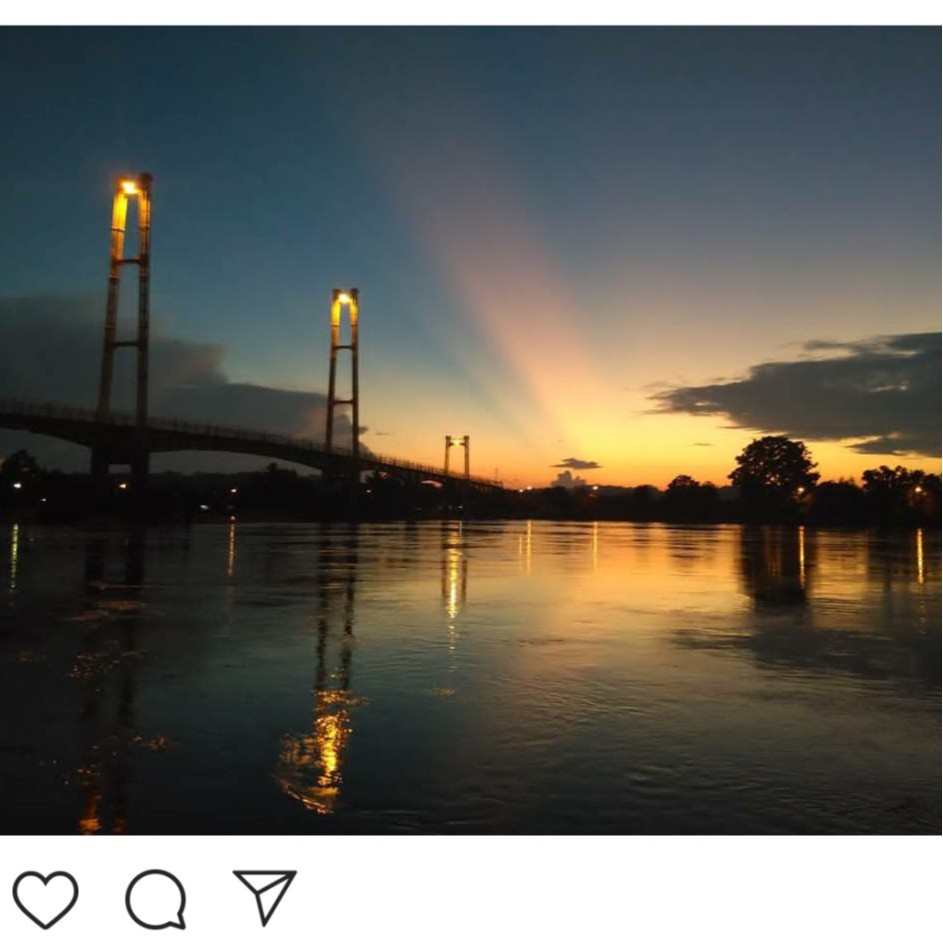This screenshot has height=943, width=943.
Task: Open the sunset bridge photo
Action: tap(471, 430)
